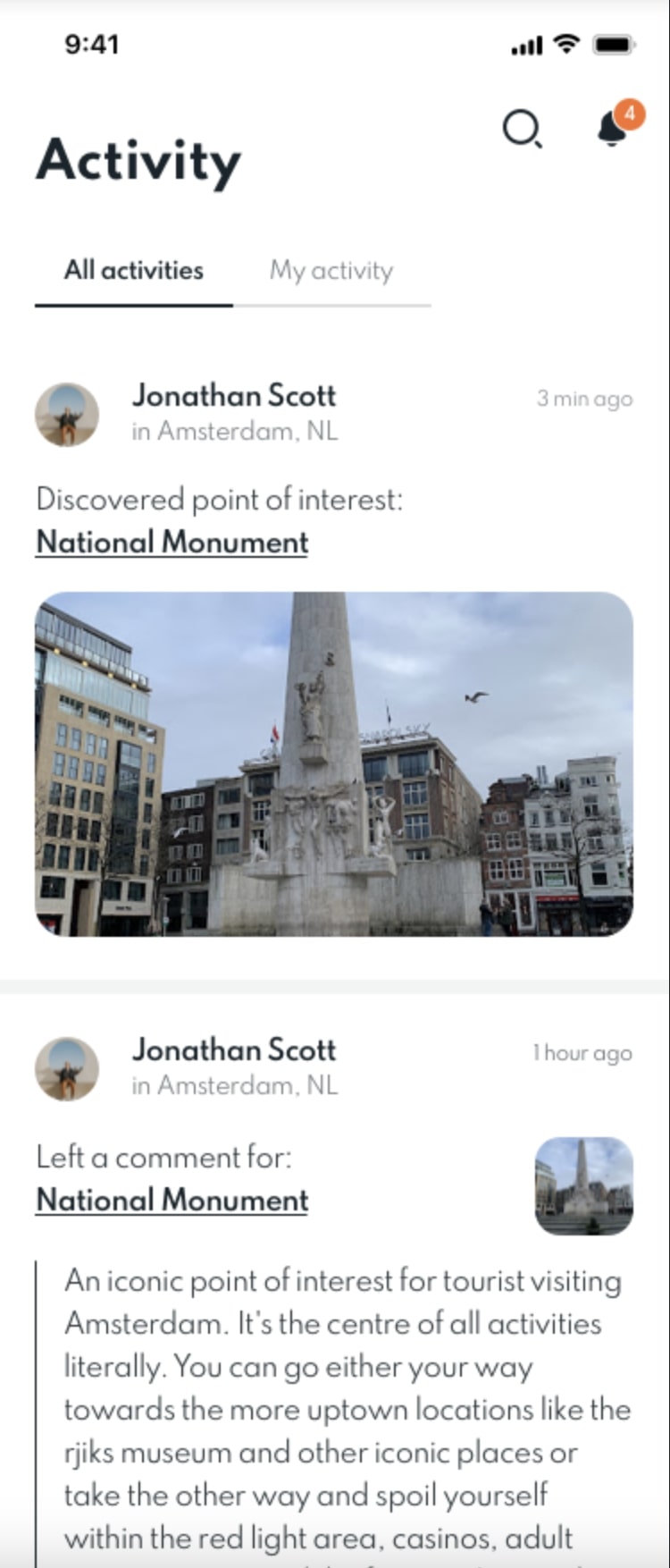Open the search icon
Image resolution: width=670 pixels, height=1568 pixels.
(x=522, y=129)
